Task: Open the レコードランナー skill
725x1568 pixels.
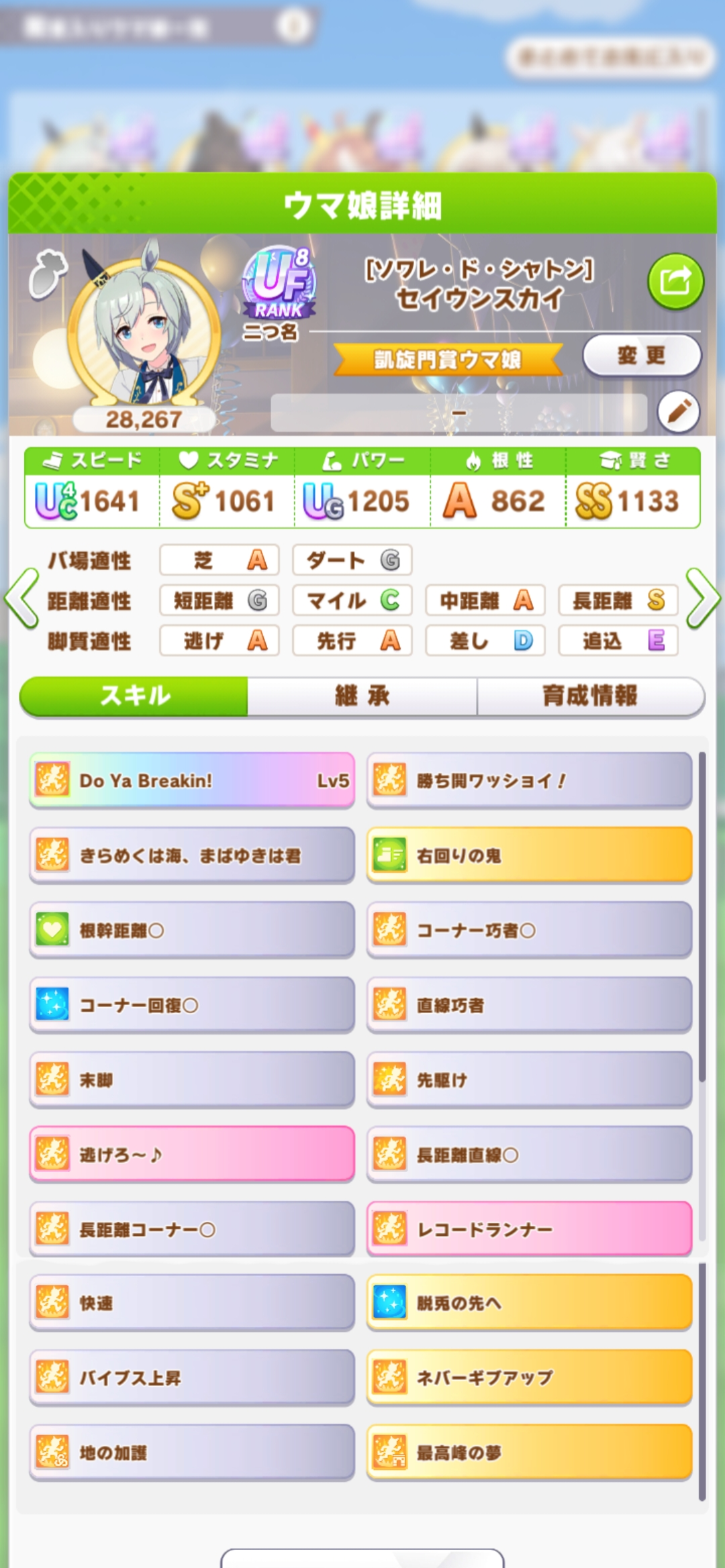Action: (529, 1229)
